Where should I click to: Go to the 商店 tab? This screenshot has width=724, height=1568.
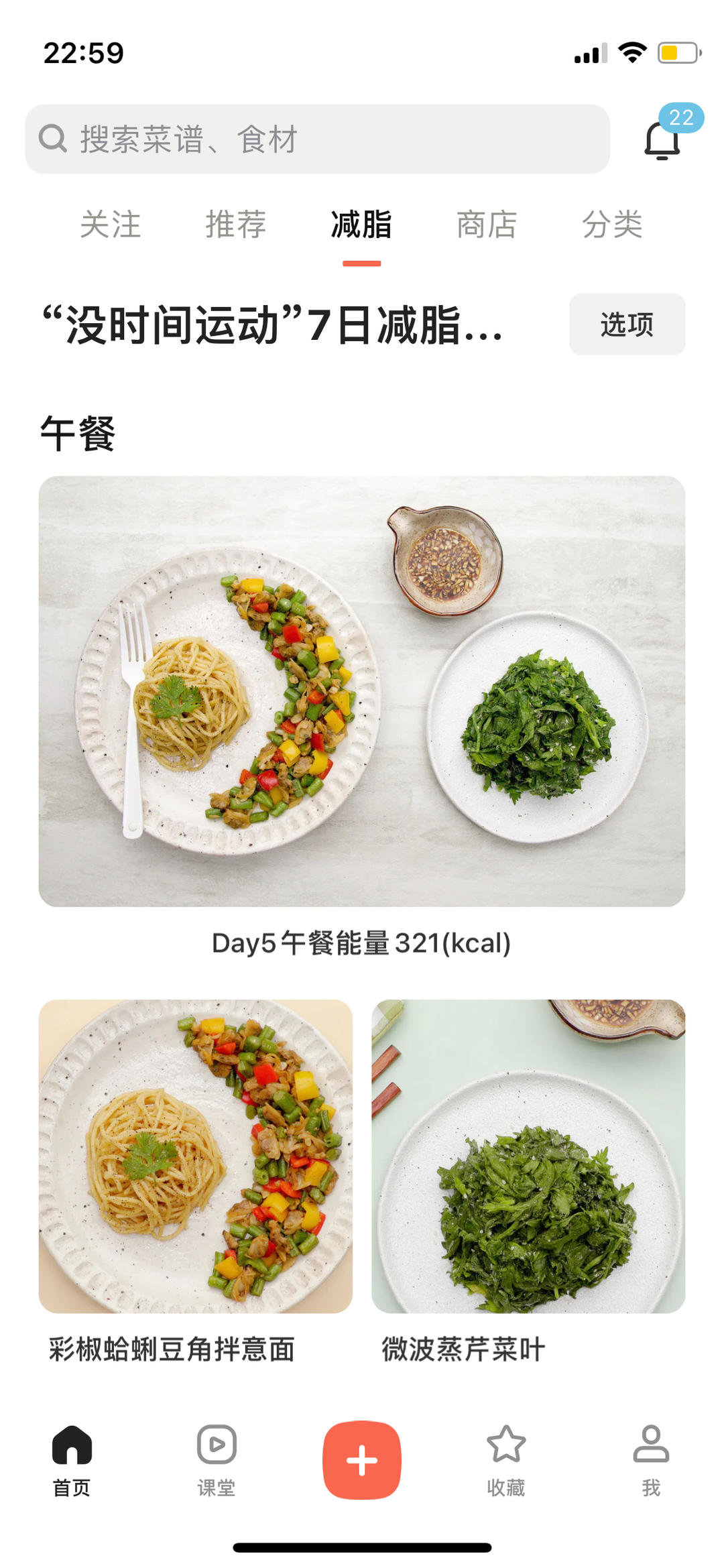pos(487,225)
